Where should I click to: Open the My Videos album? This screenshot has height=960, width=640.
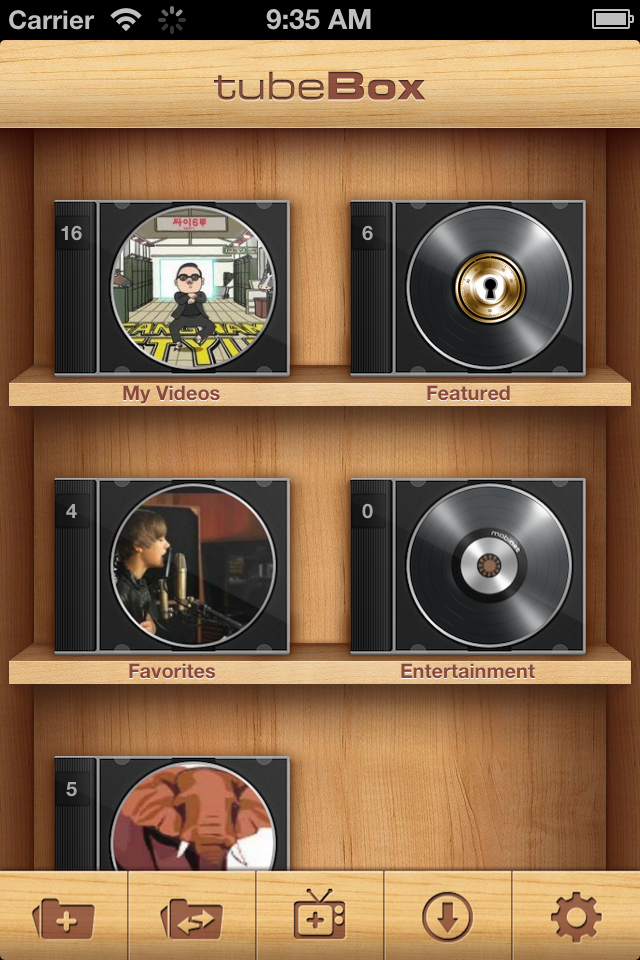pos(172,288)
